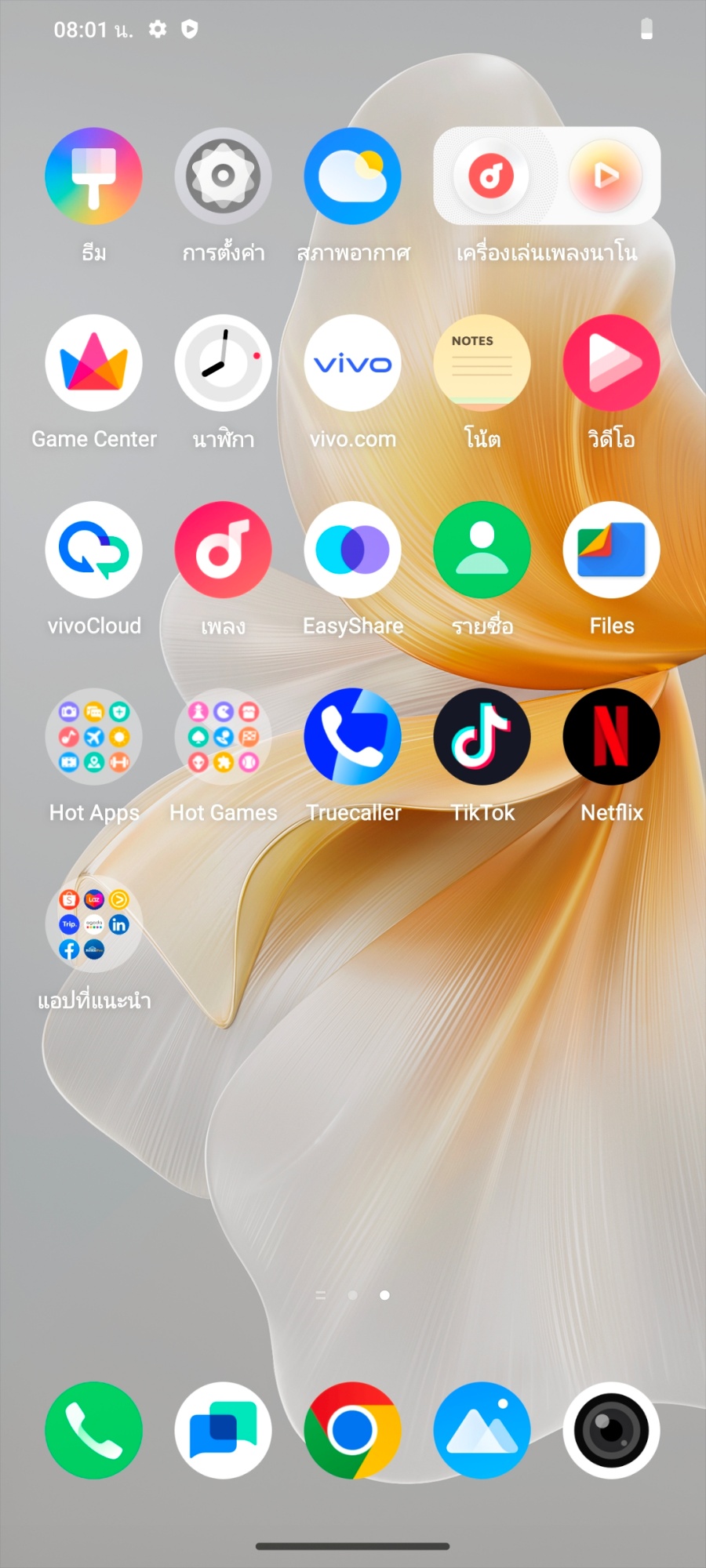The width and height of the screenshot is (706, 1568).
Task: Open the vivo.com shortcut
Action: [353, 363]
